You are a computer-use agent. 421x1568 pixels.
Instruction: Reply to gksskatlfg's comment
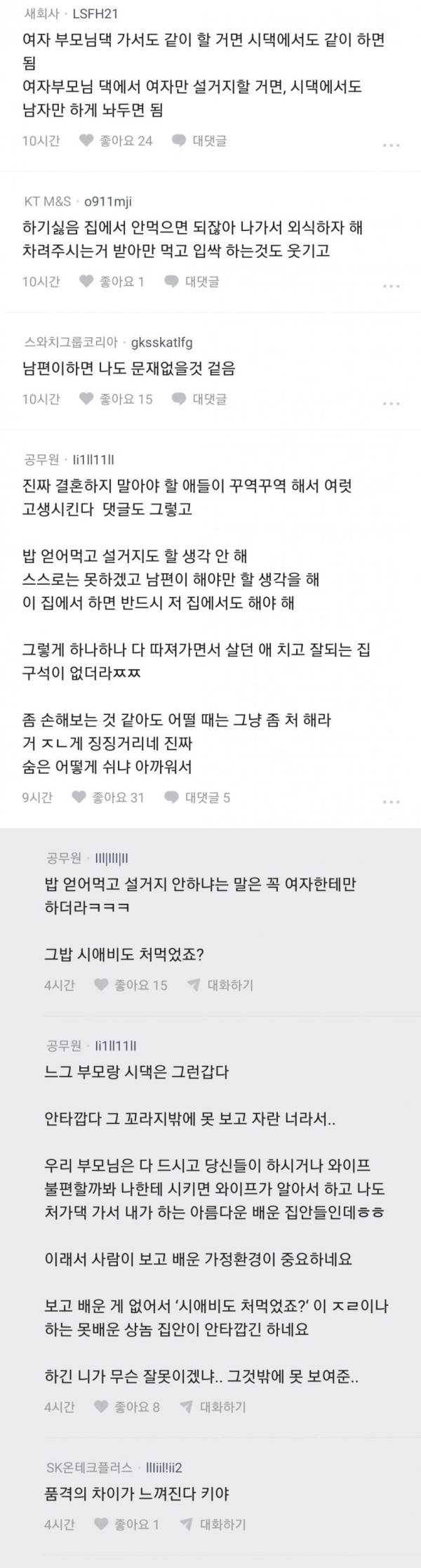[x=199, y=399]
